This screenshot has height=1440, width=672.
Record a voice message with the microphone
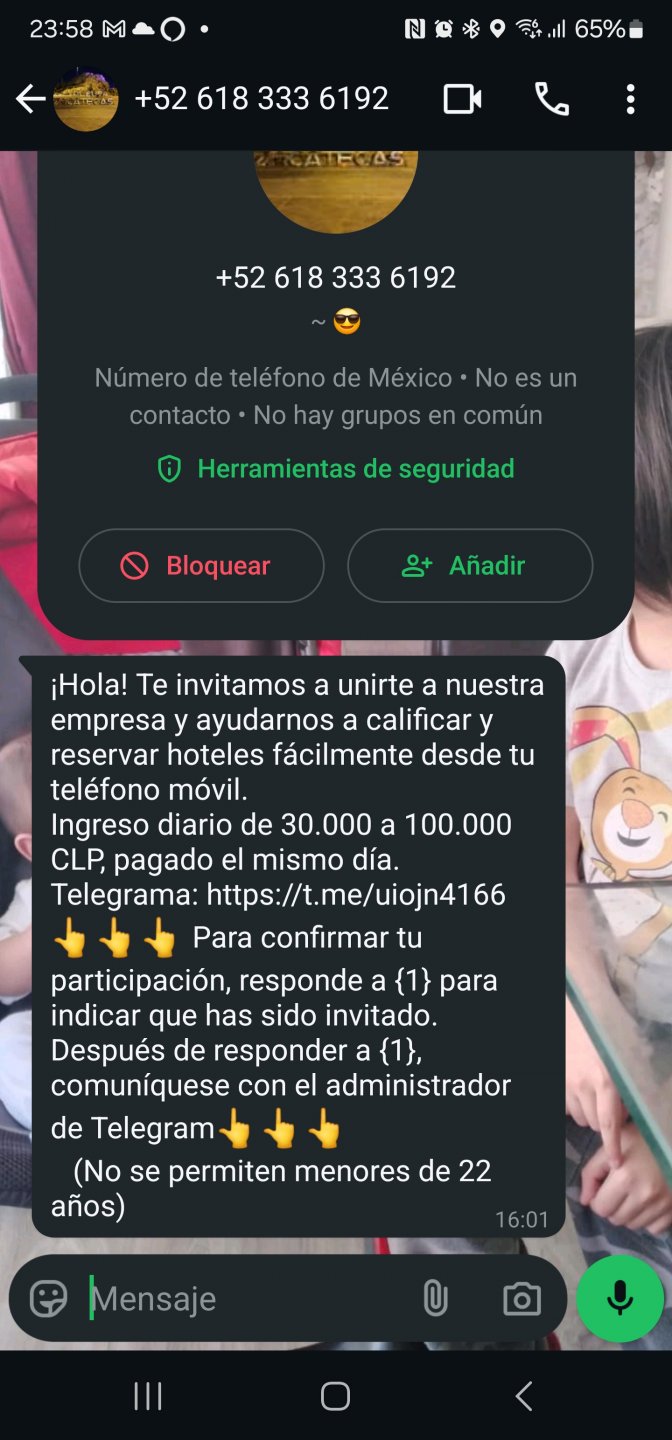620,1299
